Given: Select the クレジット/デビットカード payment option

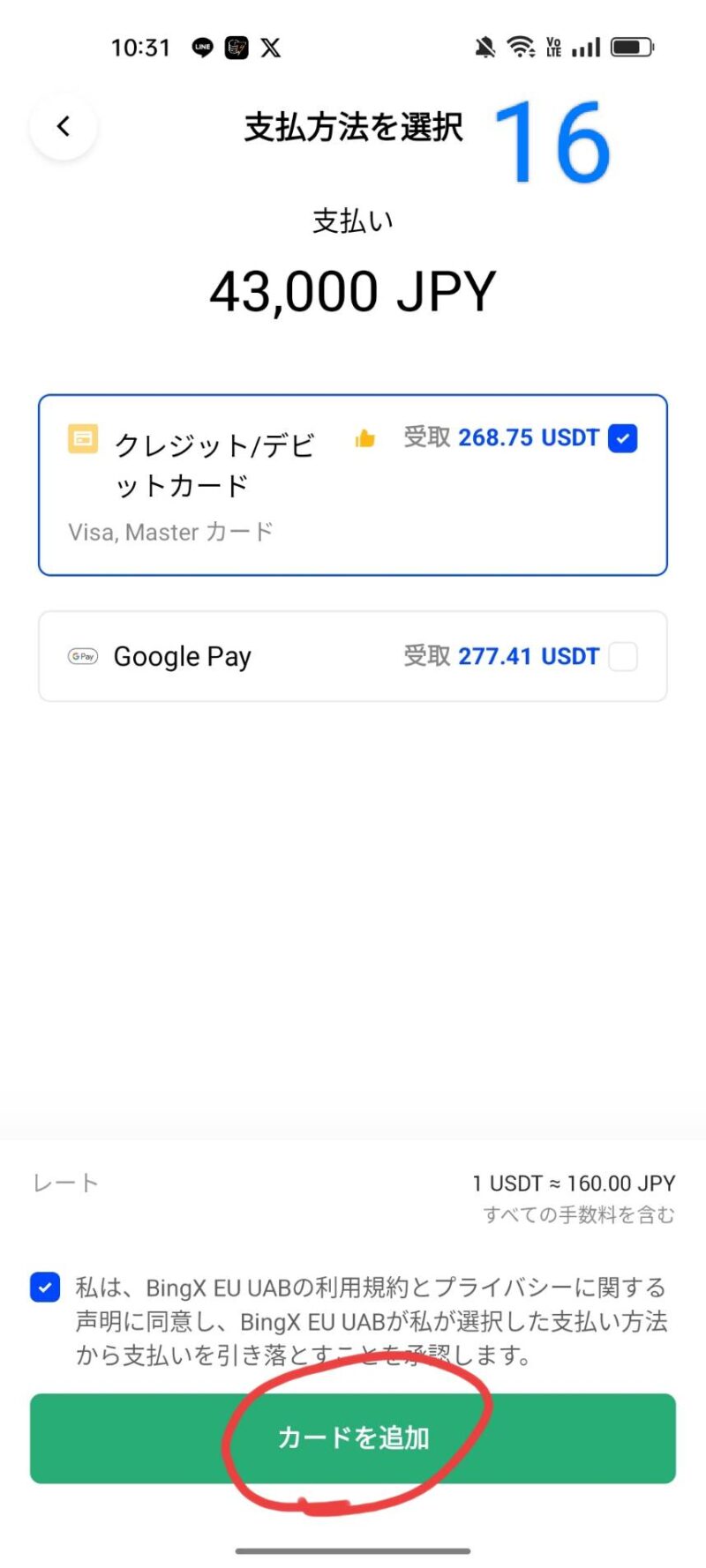Looking at the screenshot, I should point(352,484).
